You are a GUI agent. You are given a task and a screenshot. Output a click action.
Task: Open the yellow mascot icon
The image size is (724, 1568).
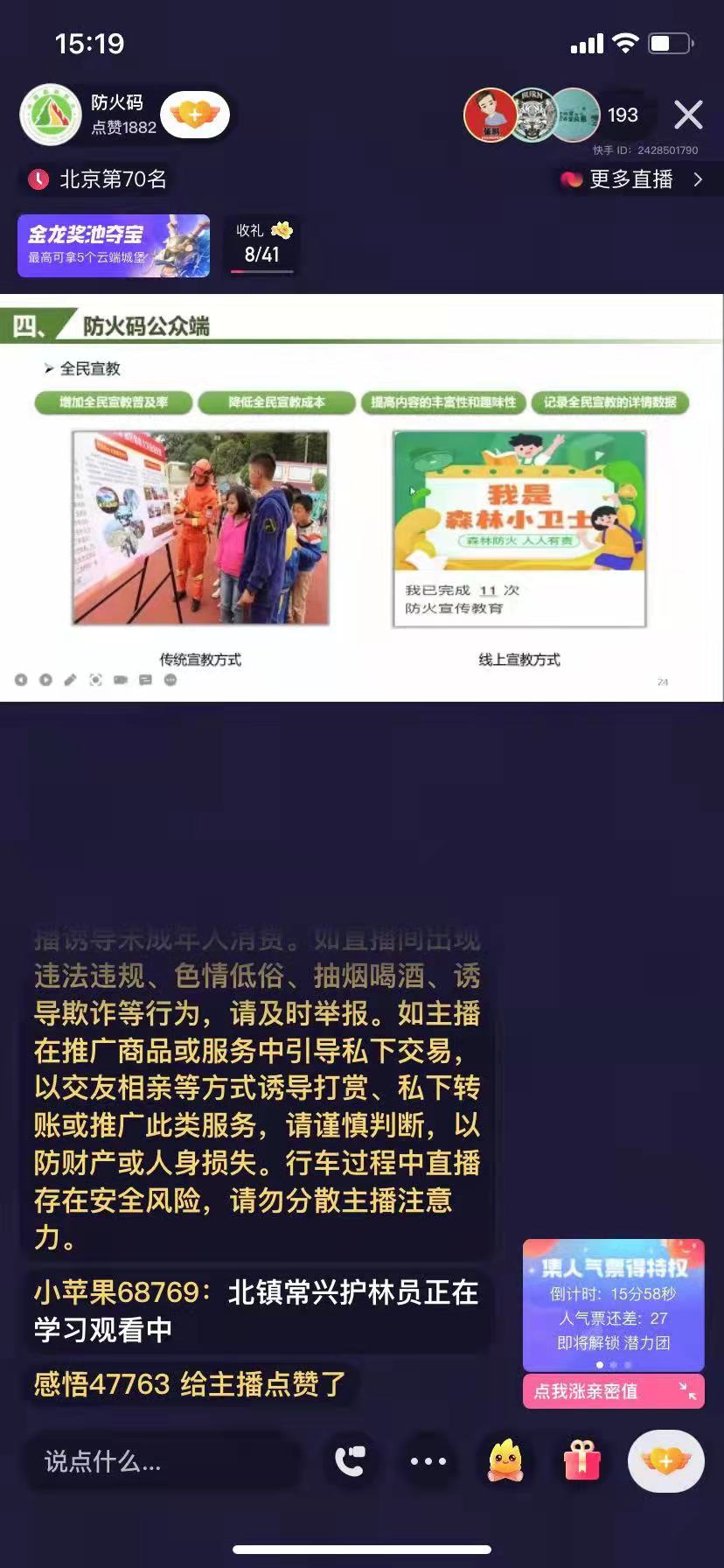click(505, 1460)
